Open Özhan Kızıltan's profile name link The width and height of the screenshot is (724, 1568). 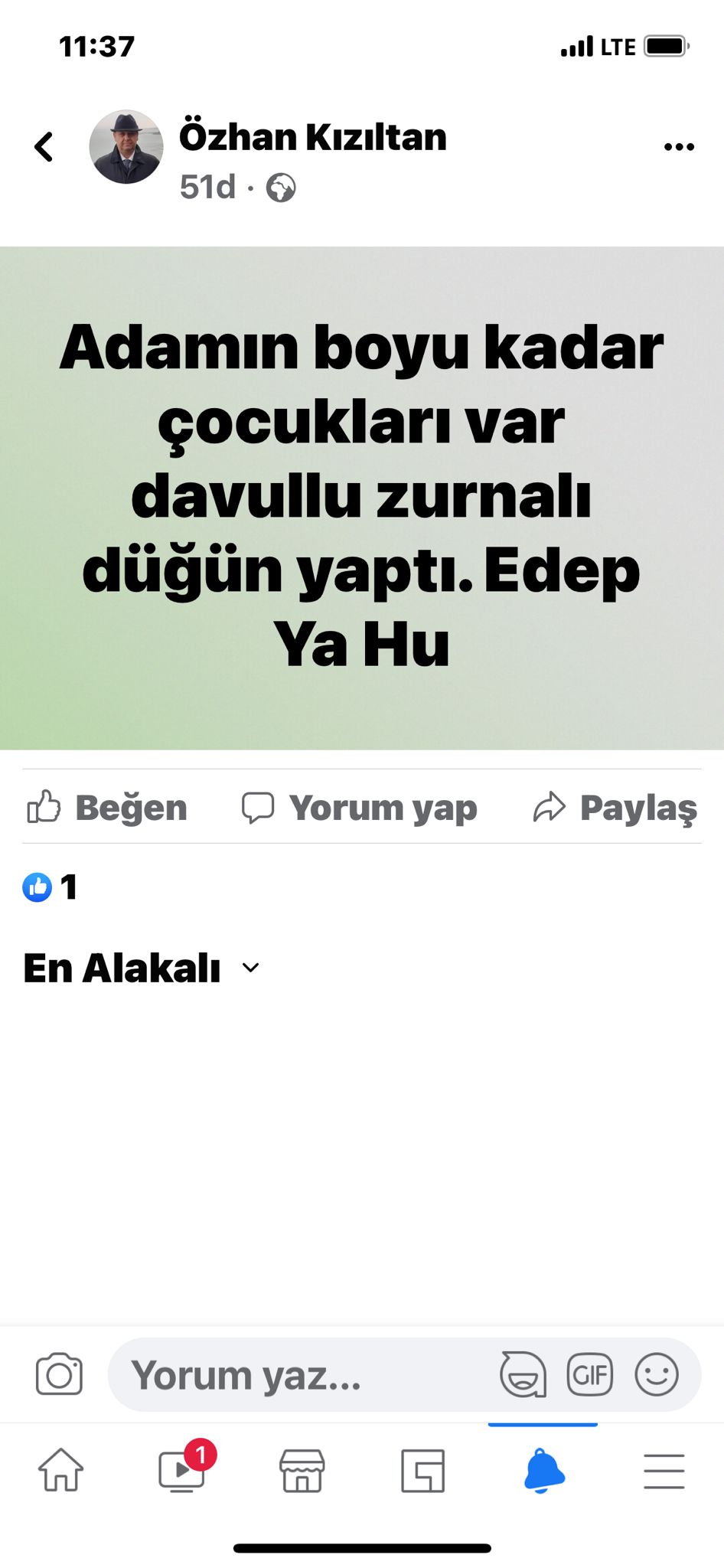pyautogui.click(x=312, y=138)
